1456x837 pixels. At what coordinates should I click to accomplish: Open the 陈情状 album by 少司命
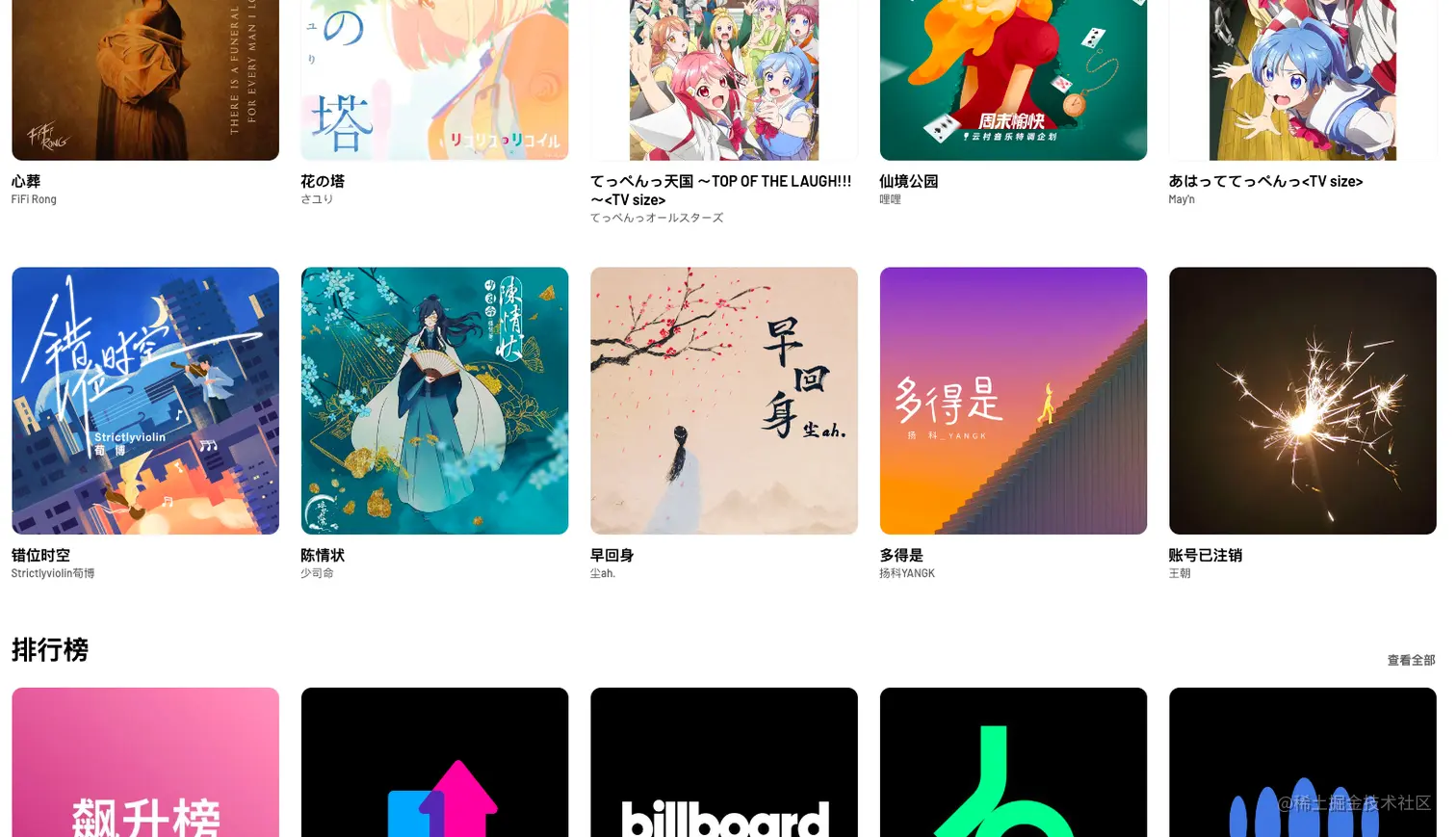pyautogui.click(x=434, y=401)
